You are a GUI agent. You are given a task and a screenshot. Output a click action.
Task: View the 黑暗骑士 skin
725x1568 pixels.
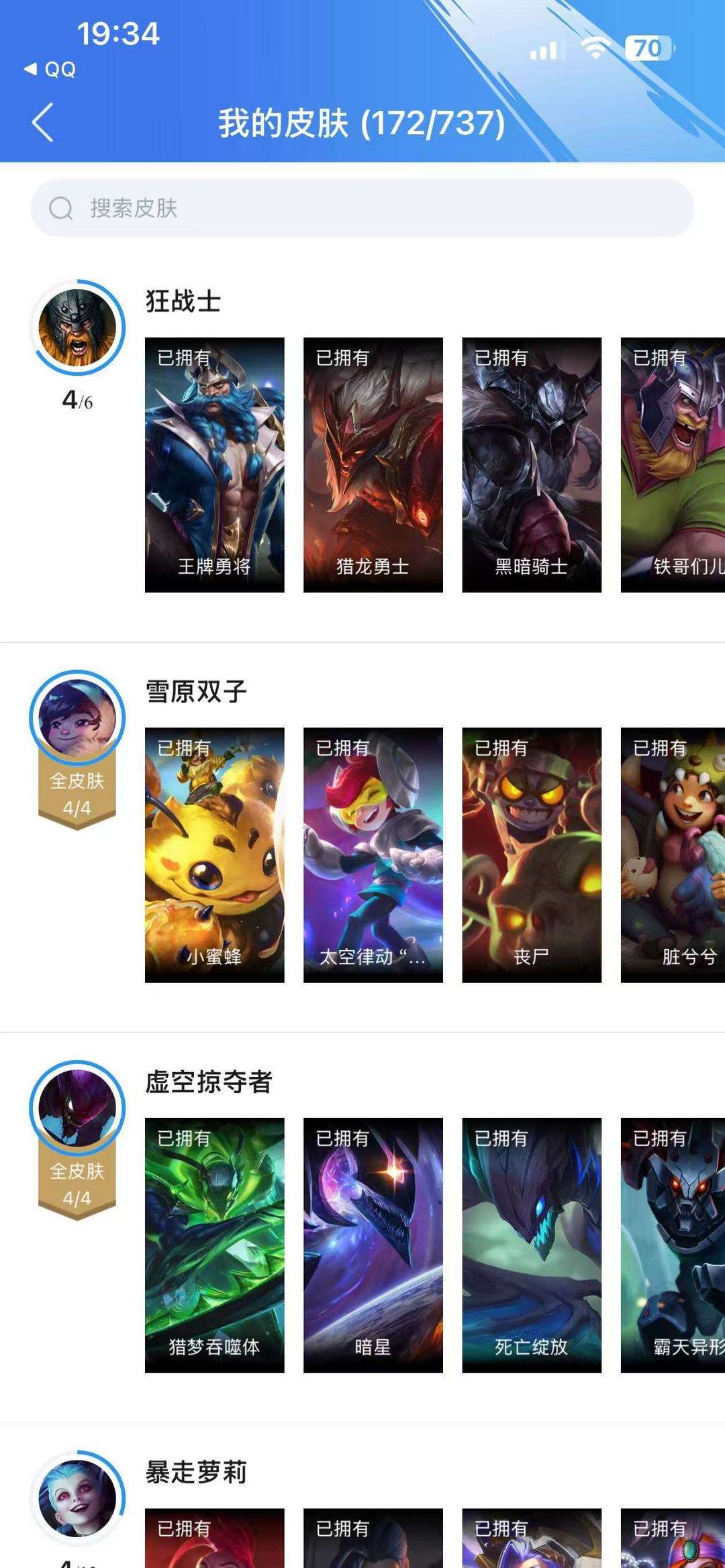[x=532, y=465]
